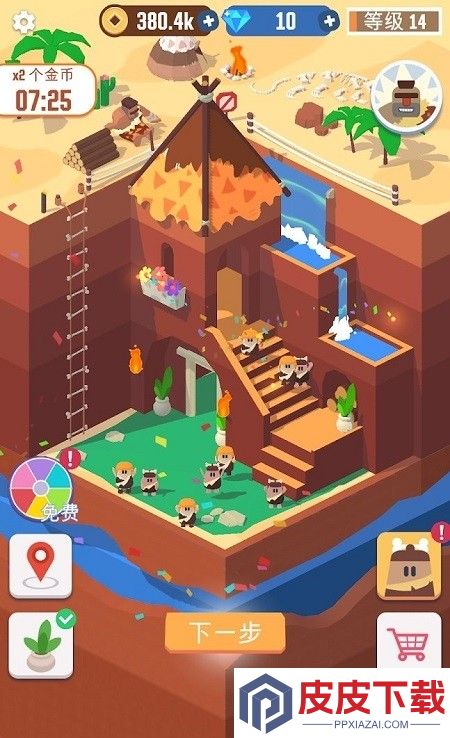Add more diamonds with plus

coord(329,21)
